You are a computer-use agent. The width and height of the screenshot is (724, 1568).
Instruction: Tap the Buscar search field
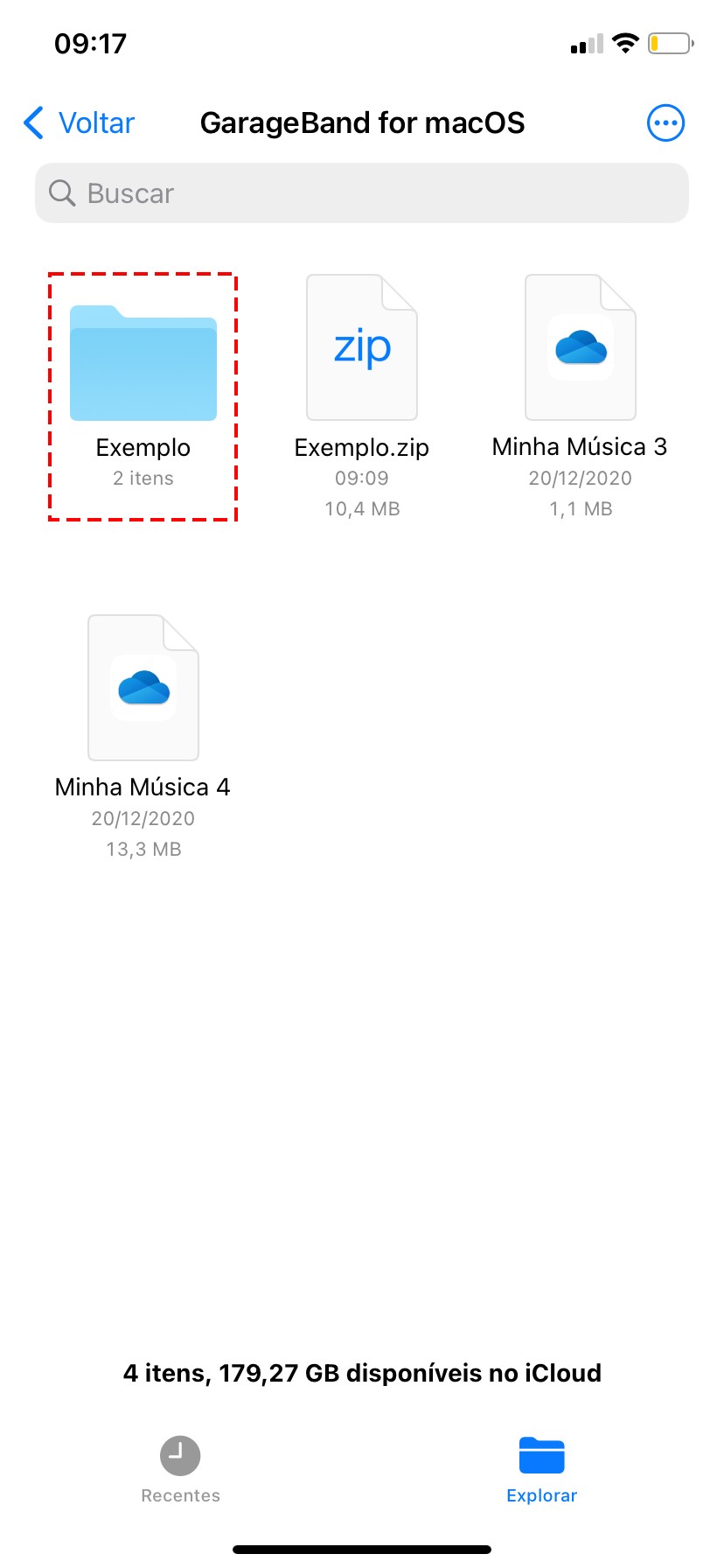point(362,193)
